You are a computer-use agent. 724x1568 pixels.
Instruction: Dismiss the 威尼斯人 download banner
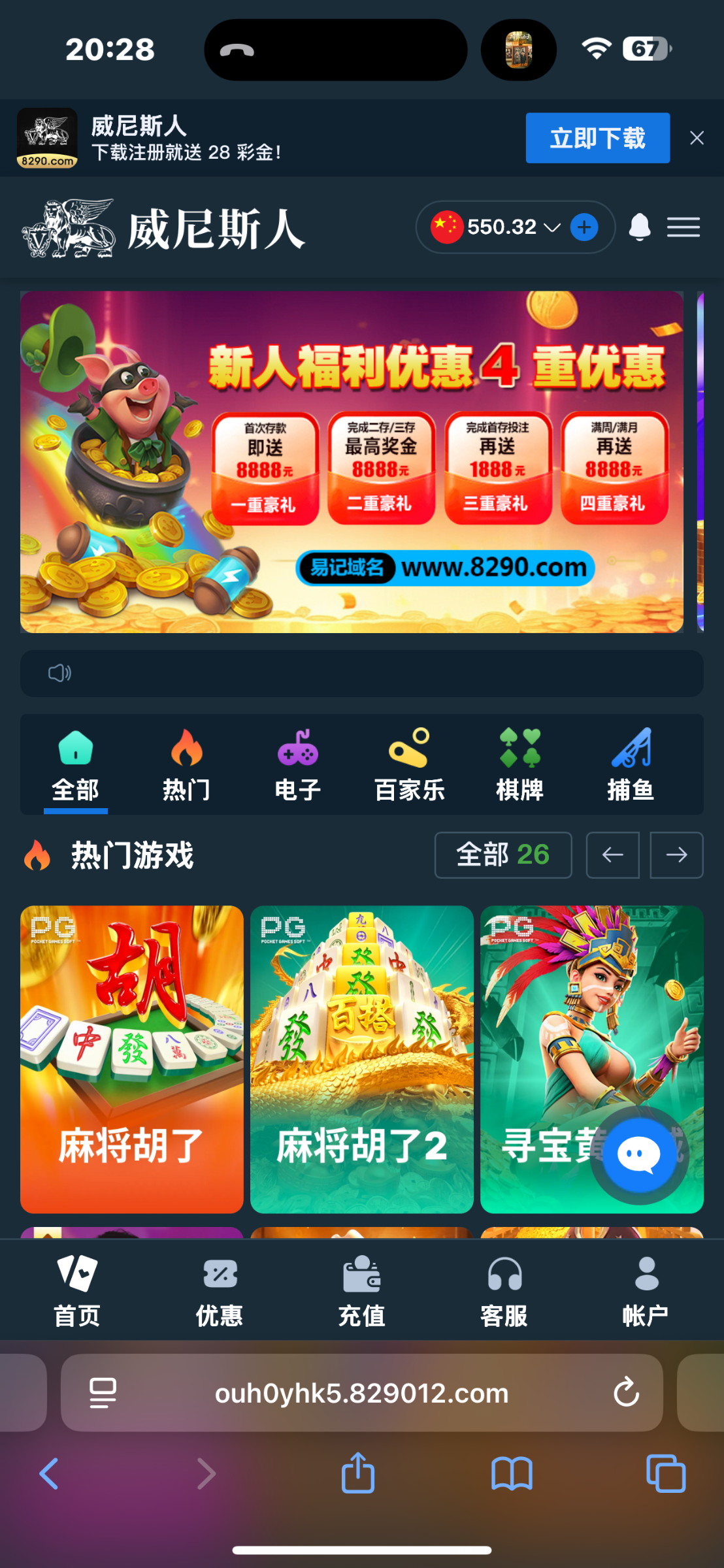click(697, 138)
